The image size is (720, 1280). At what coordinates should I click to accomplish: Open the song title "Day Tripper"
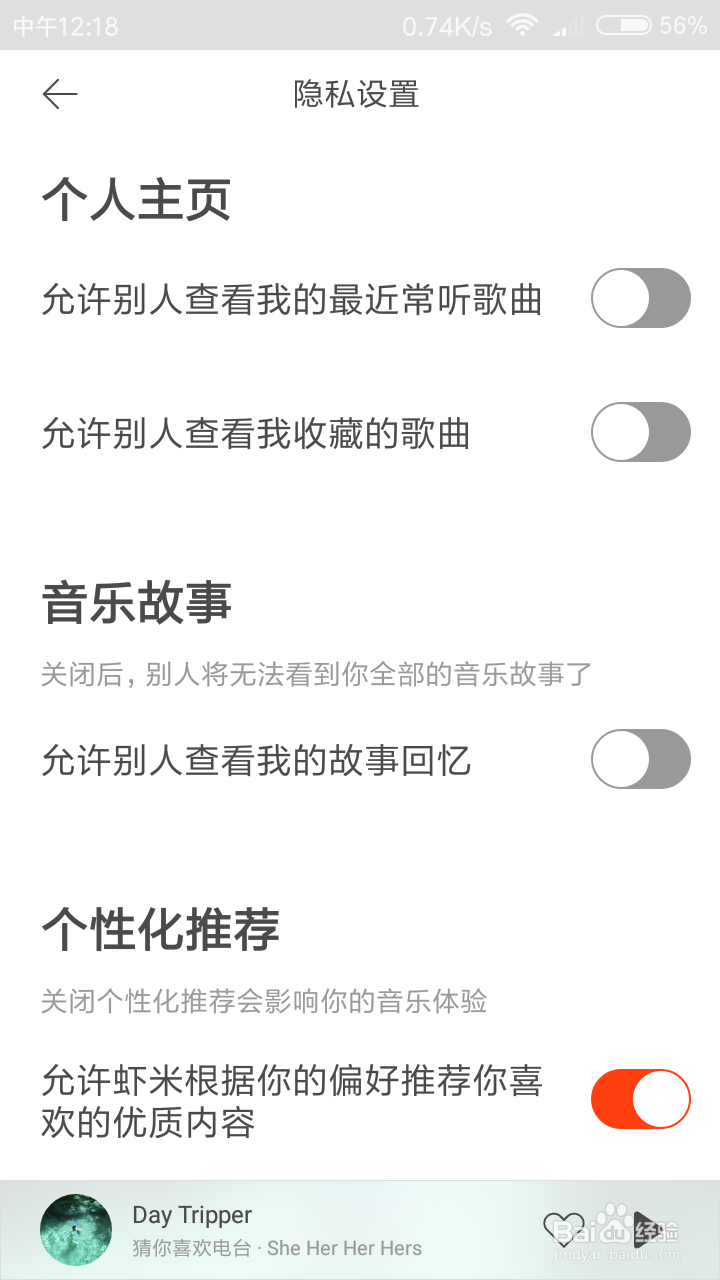point(193,1214)
